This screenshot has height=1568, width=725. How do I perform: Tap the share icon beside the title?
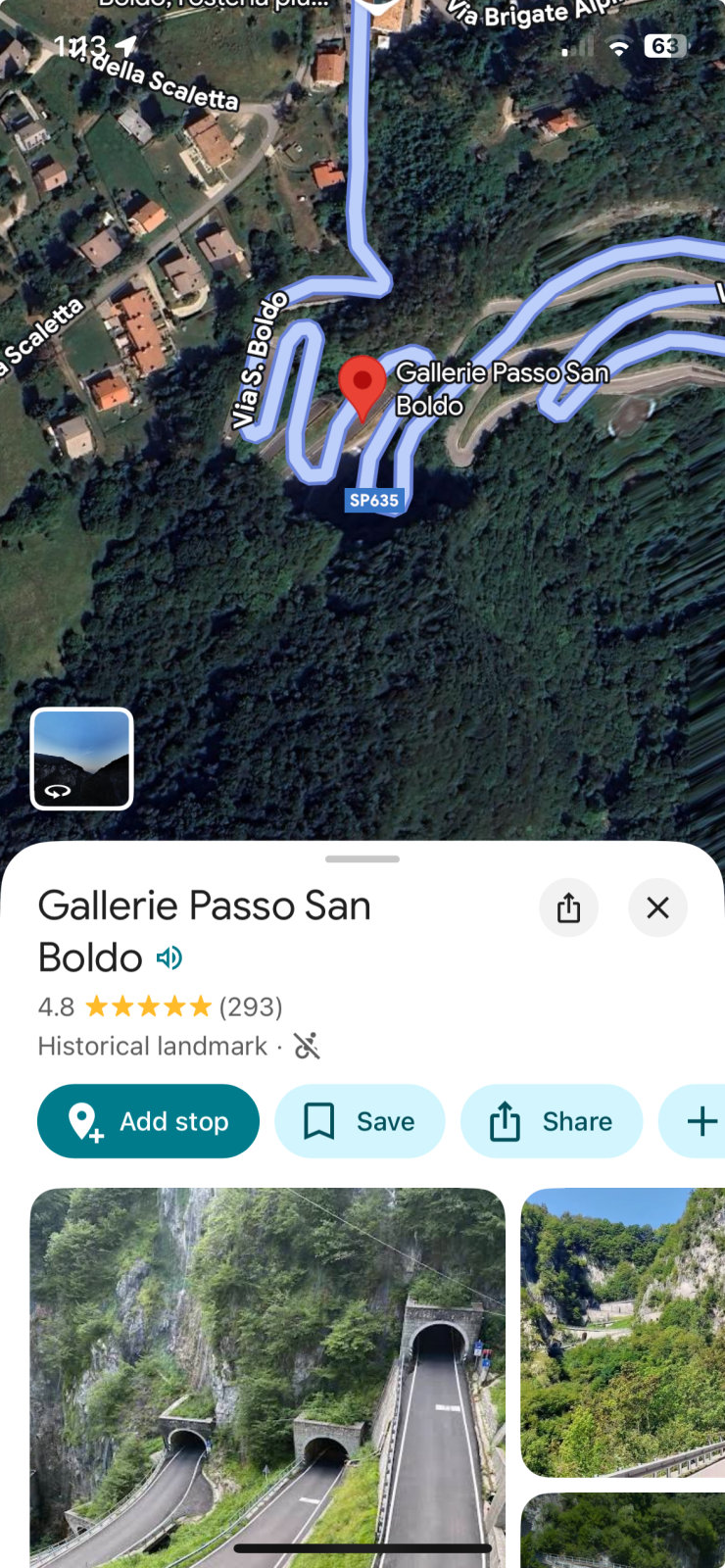(x=568, y=907)
